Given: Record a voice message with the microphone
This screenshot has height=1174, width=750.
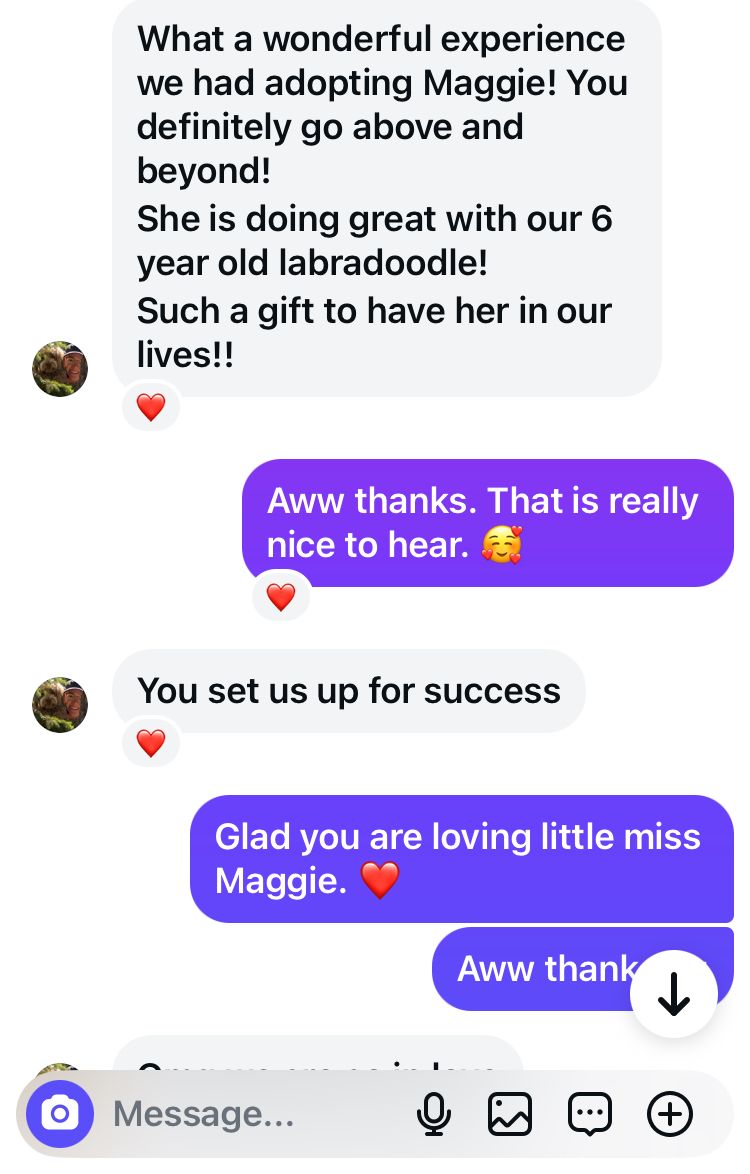Looking at the screenshot, I should pyautogui.click(x=433, y=1113).
